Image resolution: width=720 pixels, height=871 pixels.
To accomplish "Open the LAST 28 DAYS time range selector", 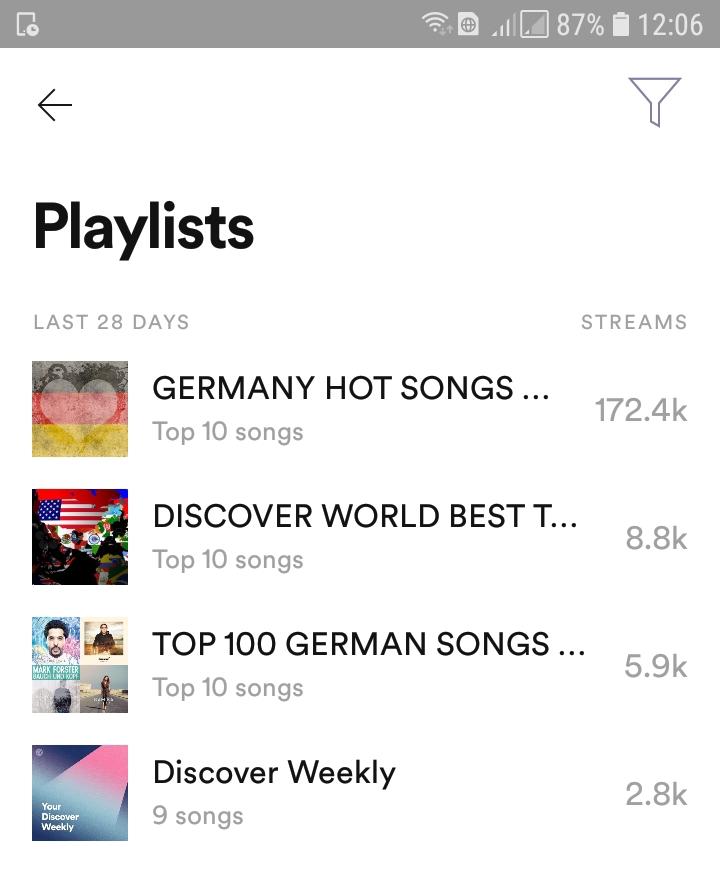I will pyautogui.click(x=110, y=322).
